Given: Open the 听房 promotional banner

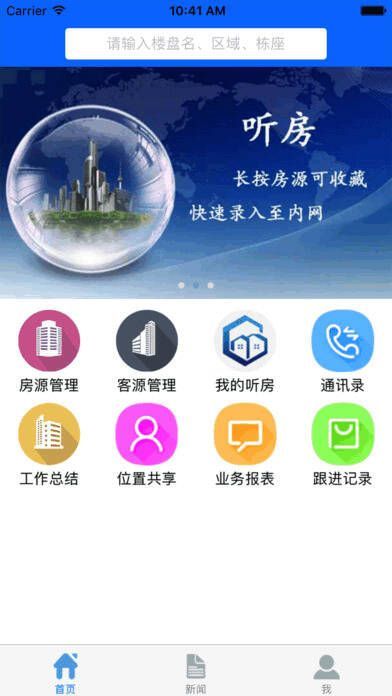Looking at the screenshot, I should 196,182.
